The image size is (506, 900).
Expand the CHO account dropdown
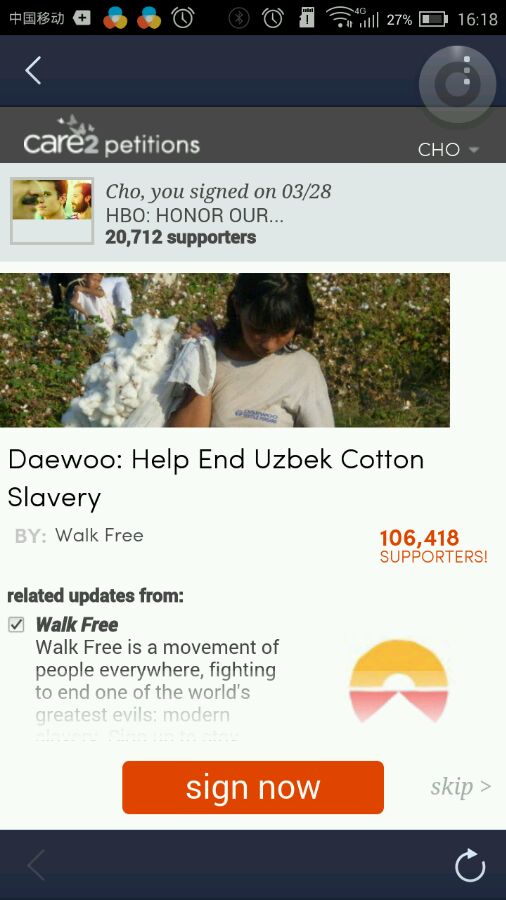pos(448,149)
